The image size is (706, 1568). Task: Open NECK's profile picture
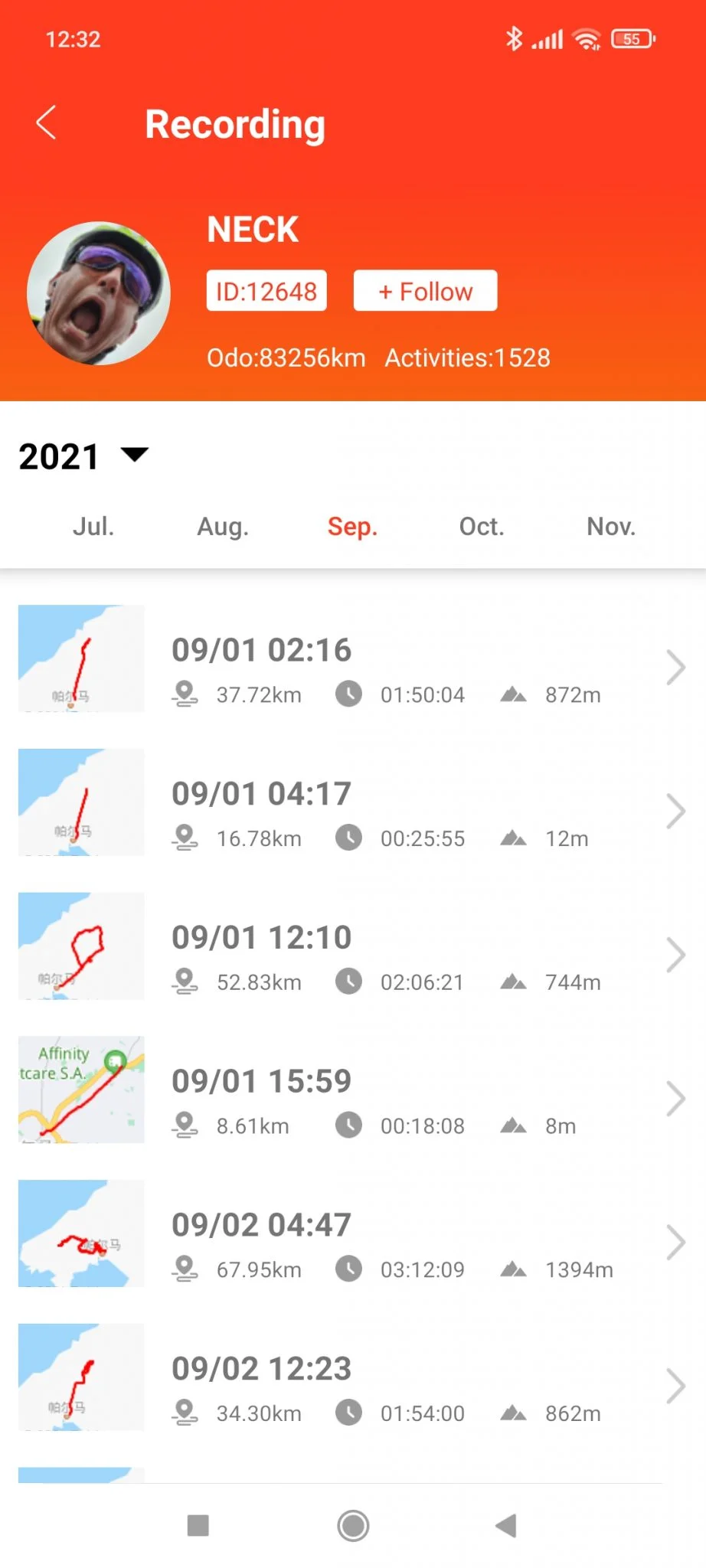(99, 293)
